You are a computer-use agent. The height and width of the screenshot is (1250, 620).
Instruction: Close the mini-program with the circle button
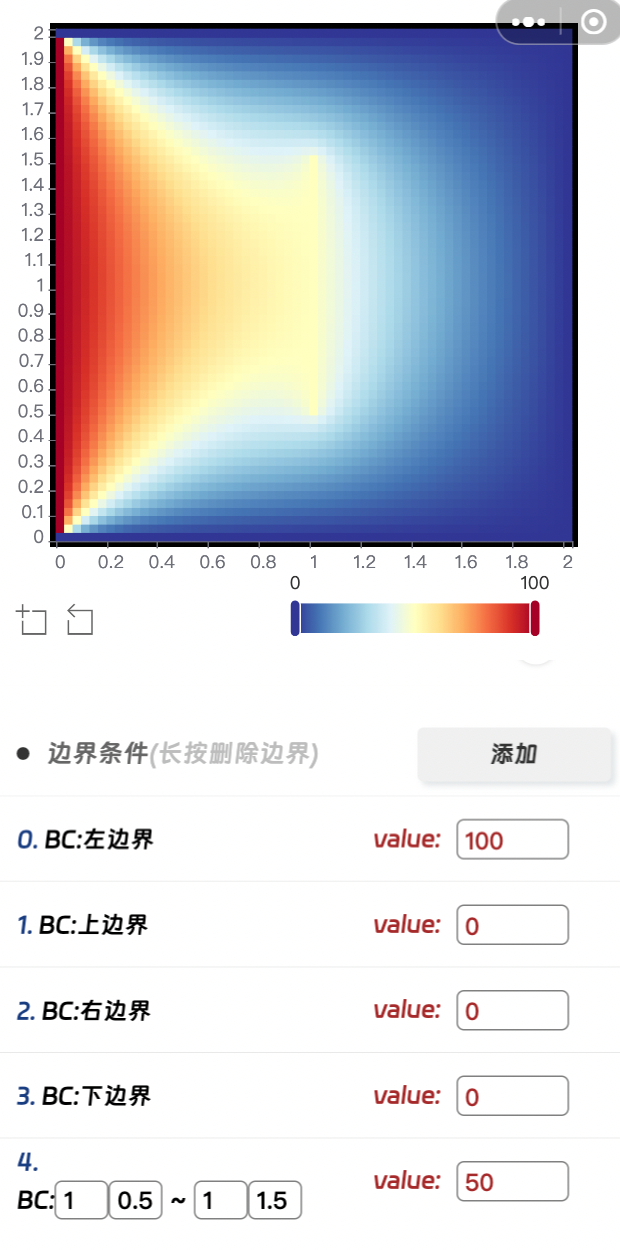pyautogui.click(x=593, y=21)
